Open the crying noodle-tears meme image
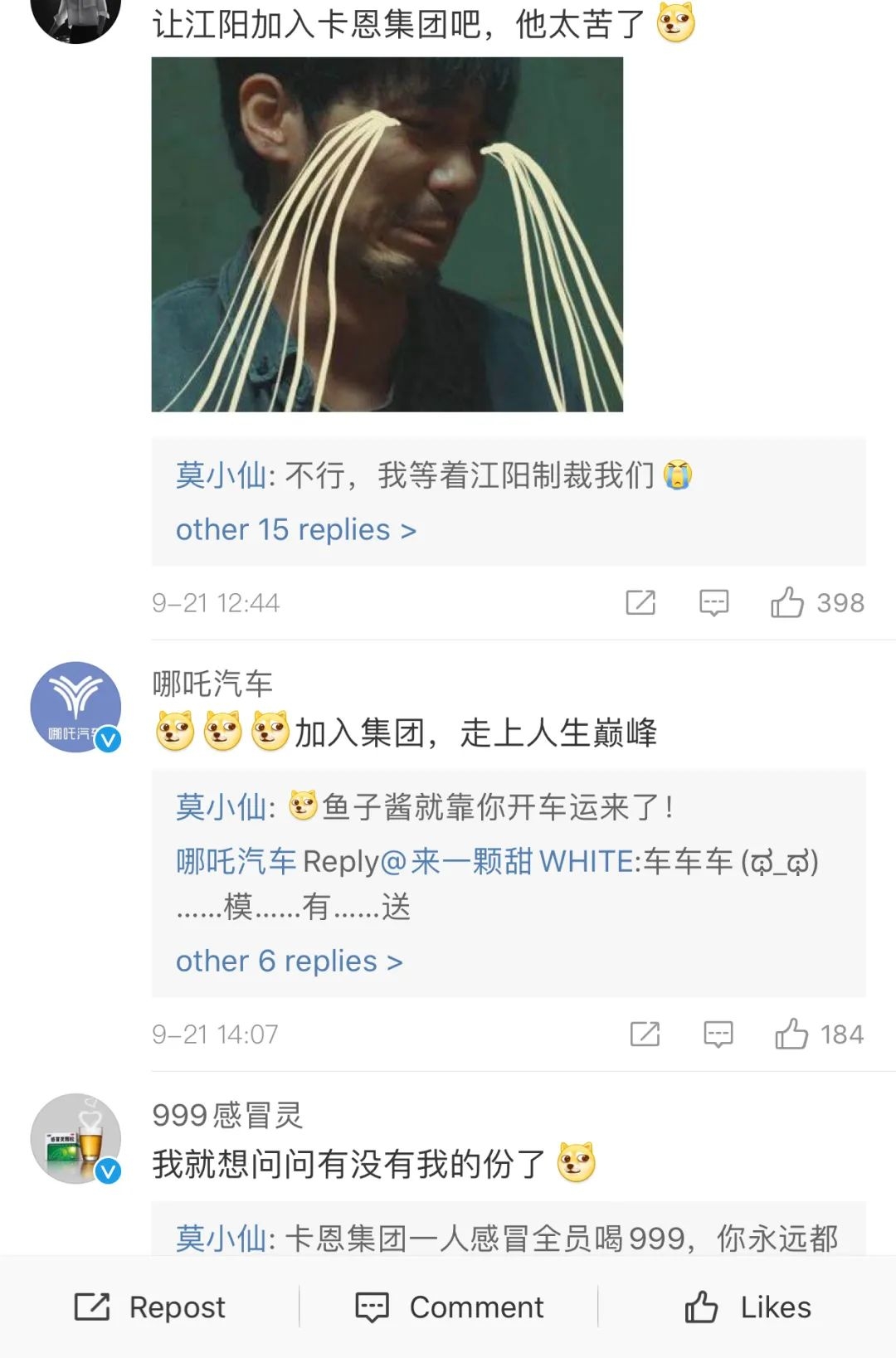896x1358 pixels. (387, 234)
